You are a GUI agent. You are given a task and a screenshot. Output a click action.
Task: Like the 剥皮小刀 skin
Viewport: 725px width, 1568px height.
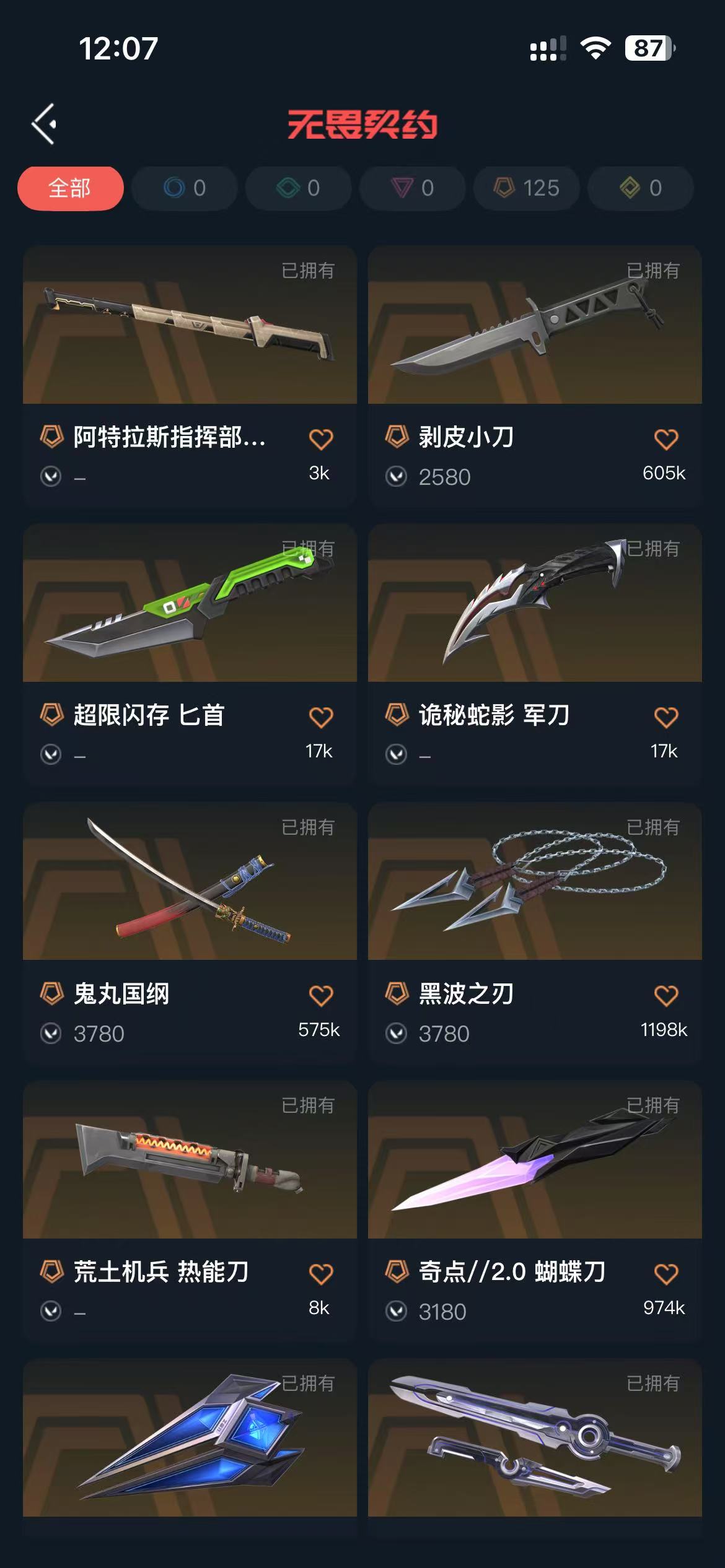666,440
